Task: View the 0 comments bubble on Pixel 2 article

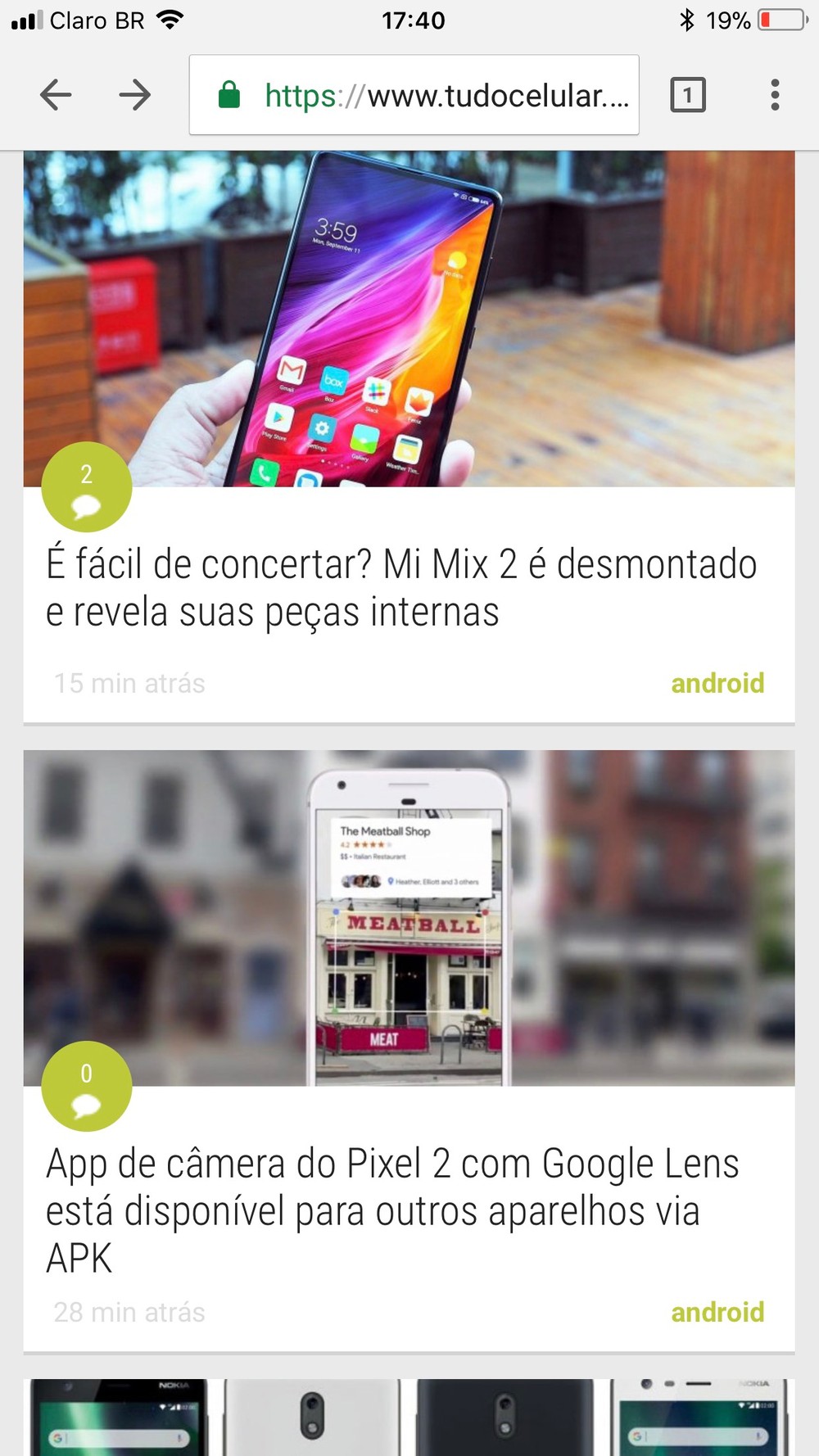Action: coord(86,1087)
